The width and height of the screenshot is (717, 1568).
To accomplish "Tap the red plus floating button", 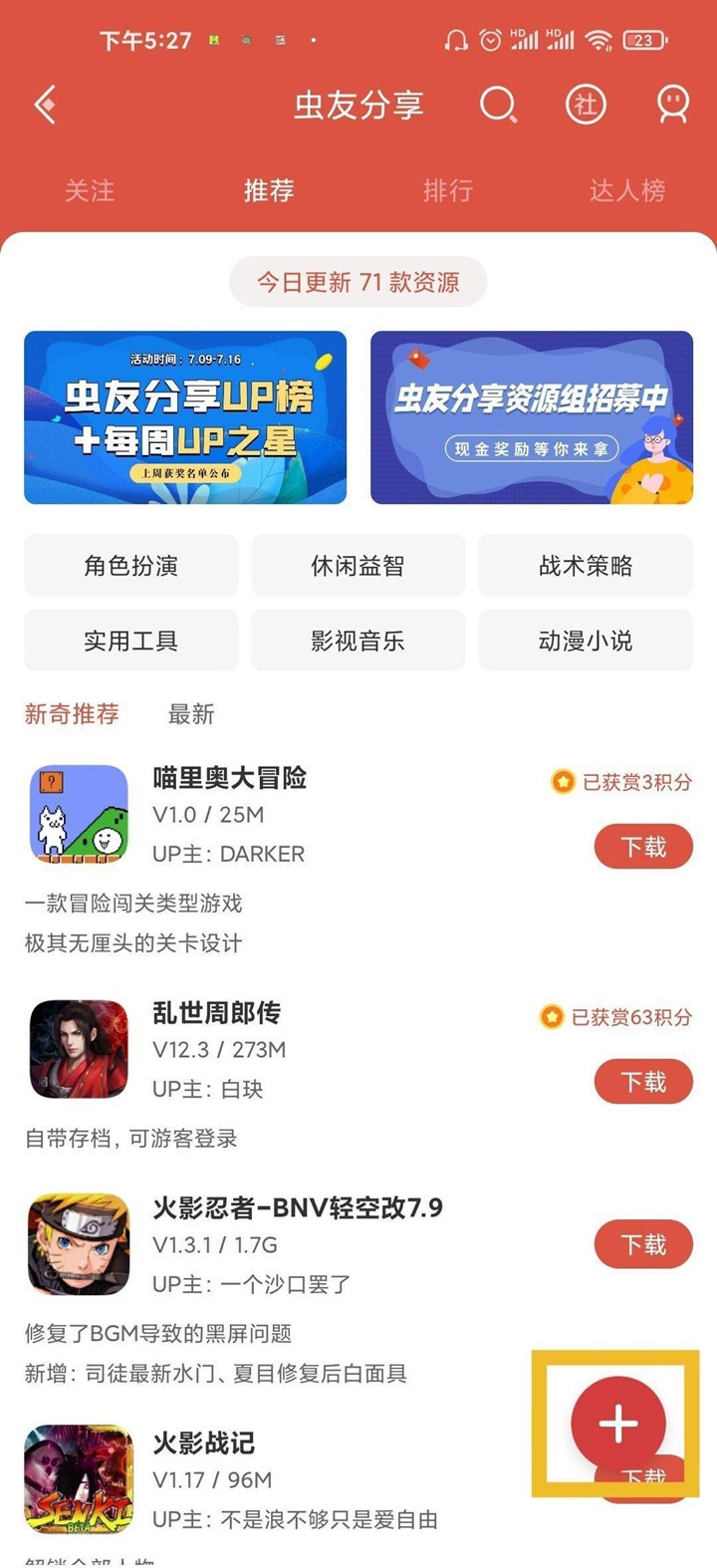I will pos(617,1424).
